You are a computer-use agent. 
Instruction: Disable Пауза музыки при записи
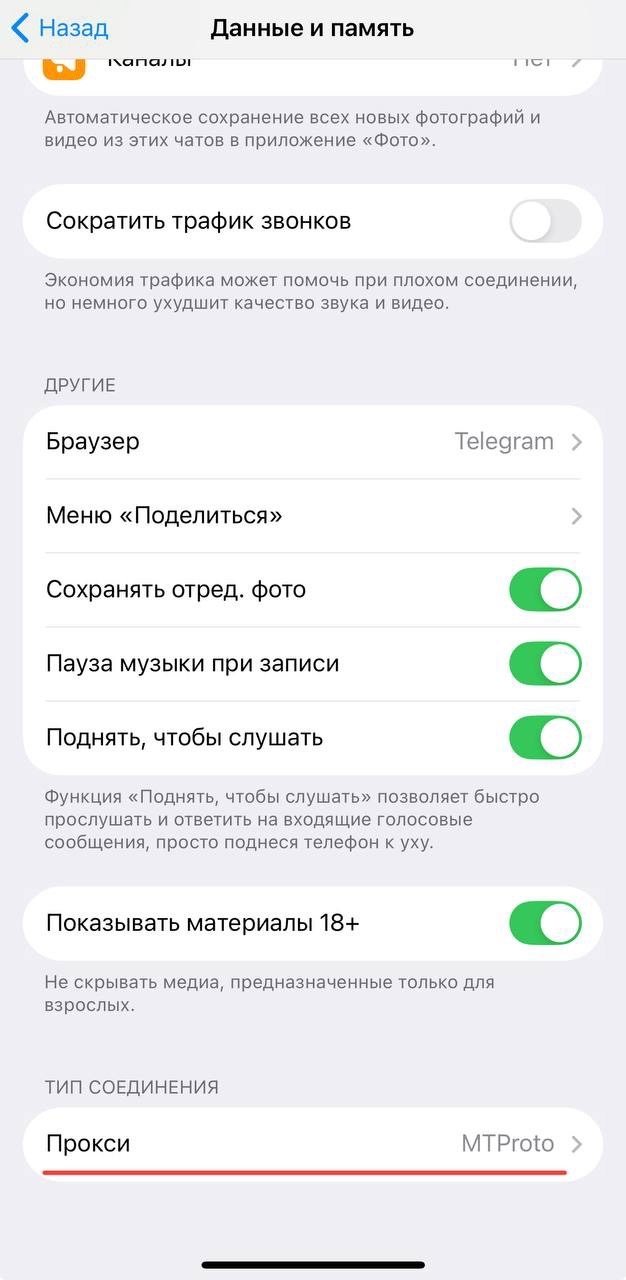pyautogui.click(x=545, y=663)
